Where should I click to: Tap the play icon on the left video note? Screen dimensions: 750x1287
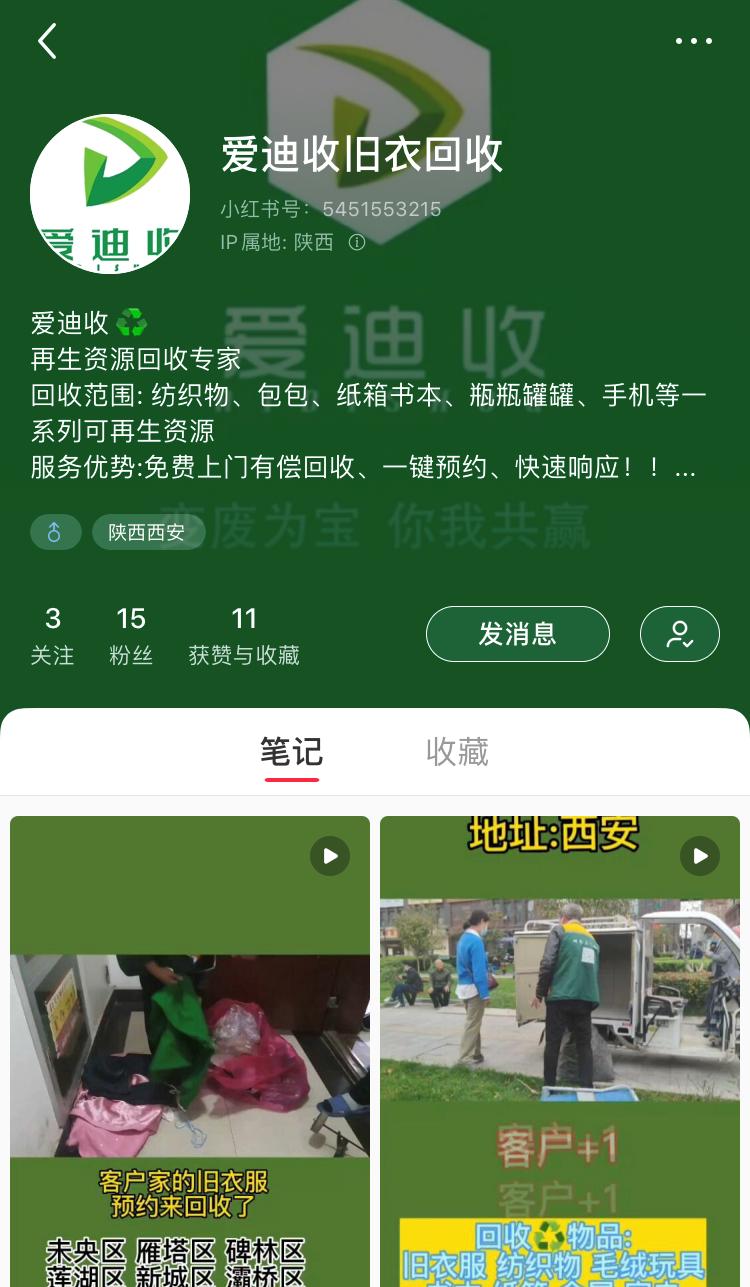(330, 856)
